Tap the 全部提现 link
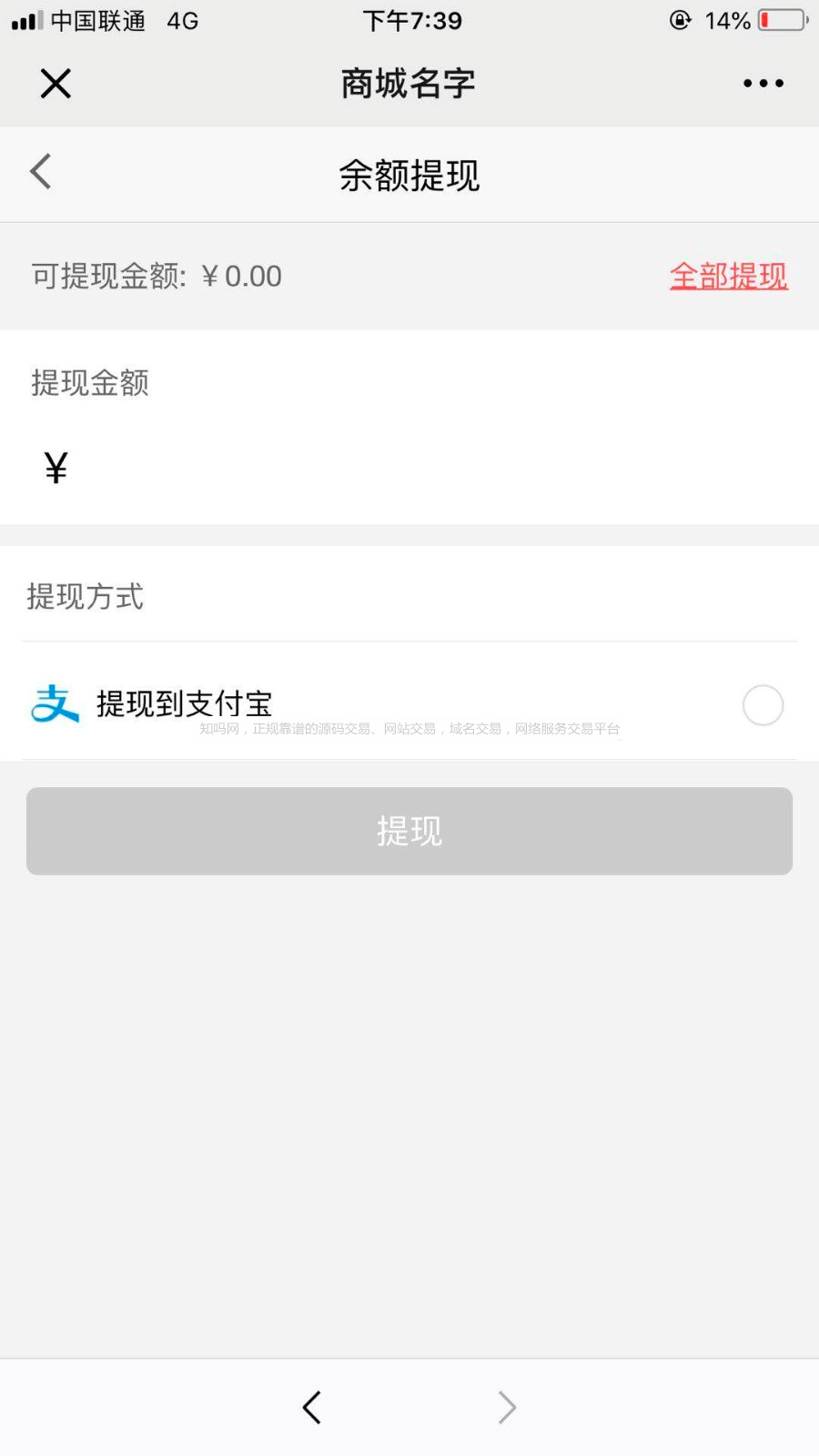 pos(728,276)
